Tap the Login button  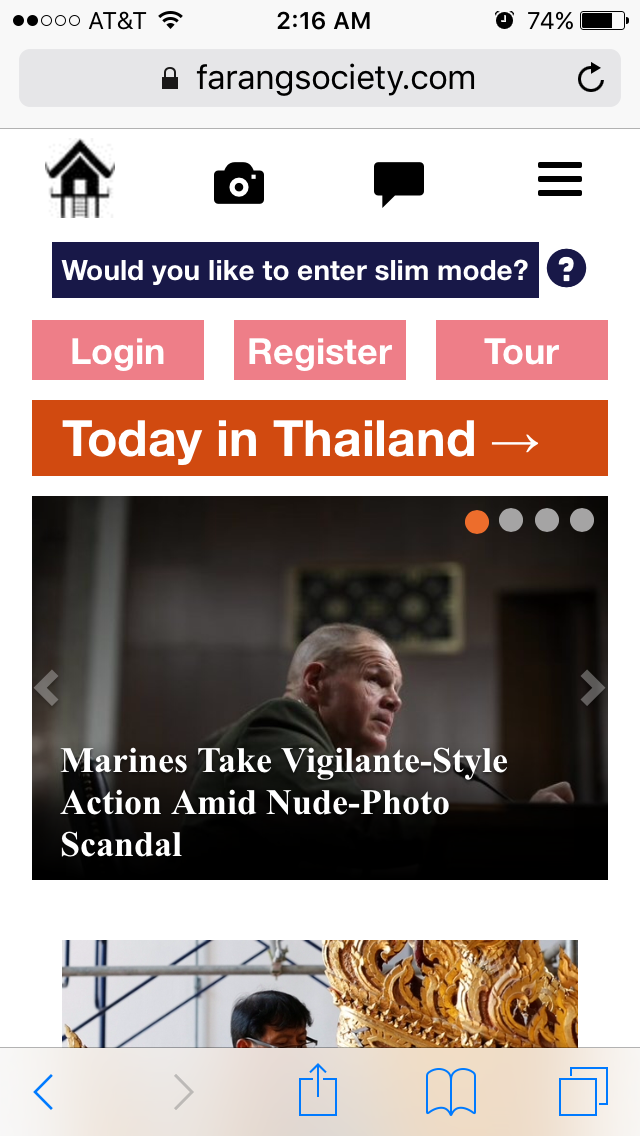pos(118,351)
